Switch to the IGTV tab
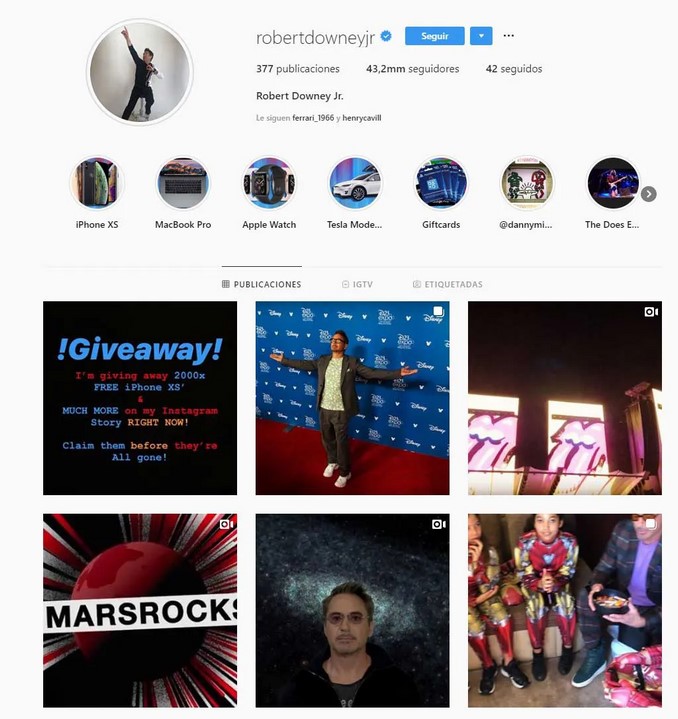 tap(357, 285)
